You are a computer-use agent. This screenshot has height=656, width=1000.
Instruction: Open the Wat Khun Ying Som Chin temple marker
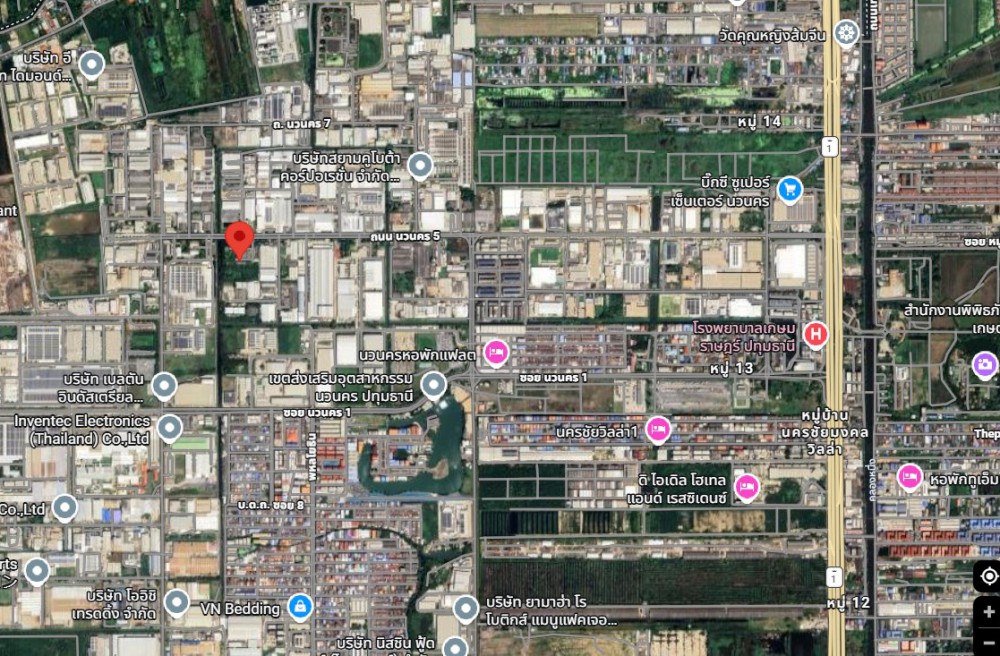[x=847, y=34]
